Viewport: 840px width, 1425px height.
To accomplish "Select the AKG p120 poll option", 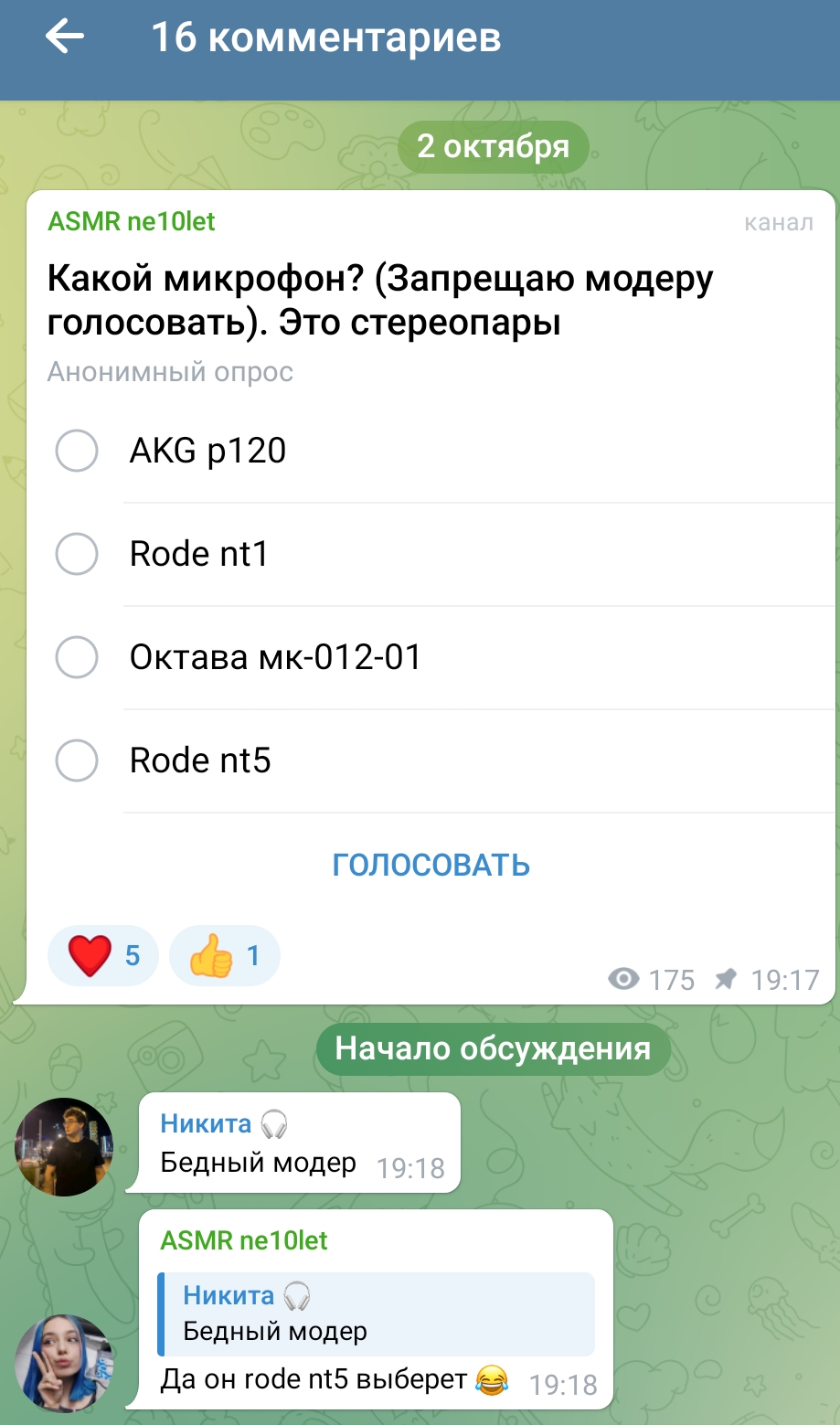I will 431,451.
